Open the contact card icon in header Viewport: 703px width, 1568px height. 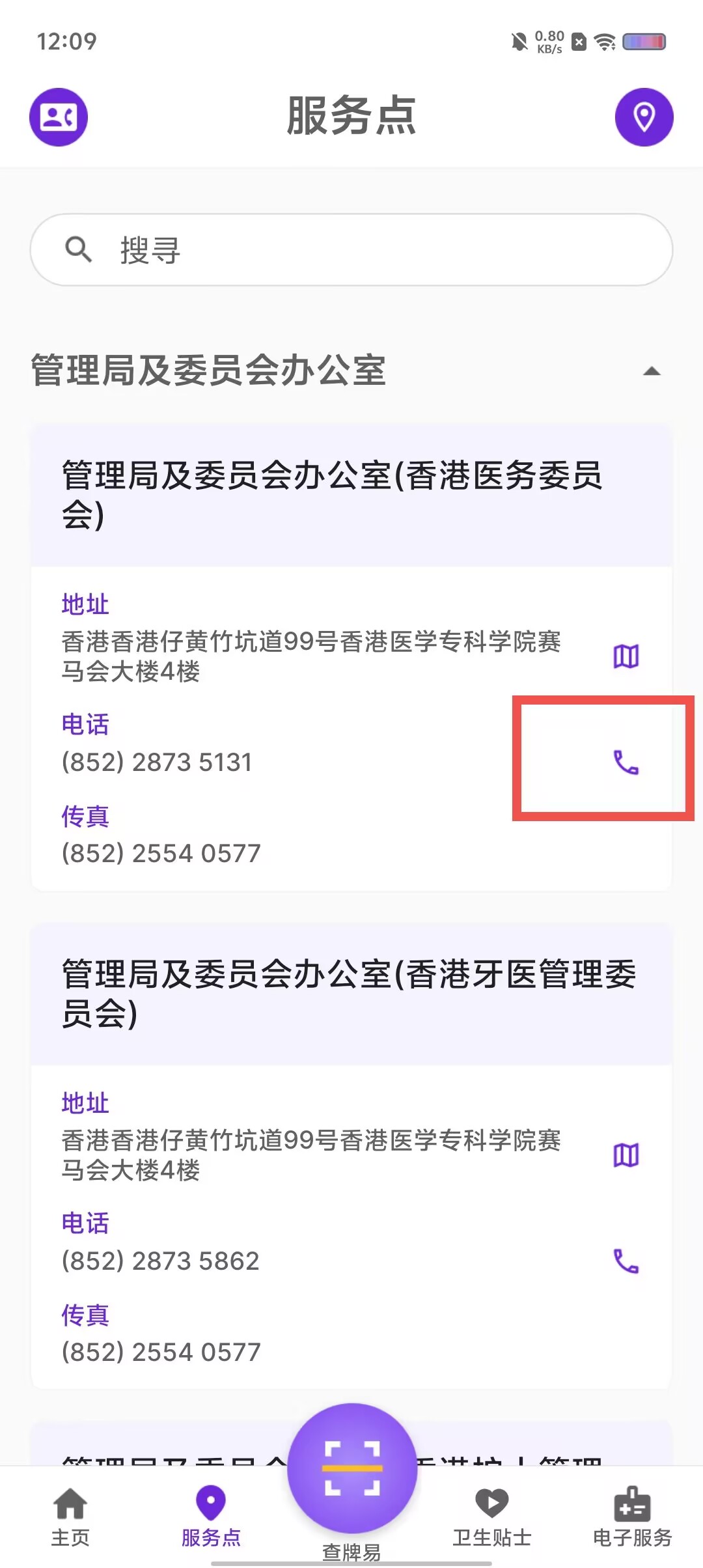[x=59, y=117]
